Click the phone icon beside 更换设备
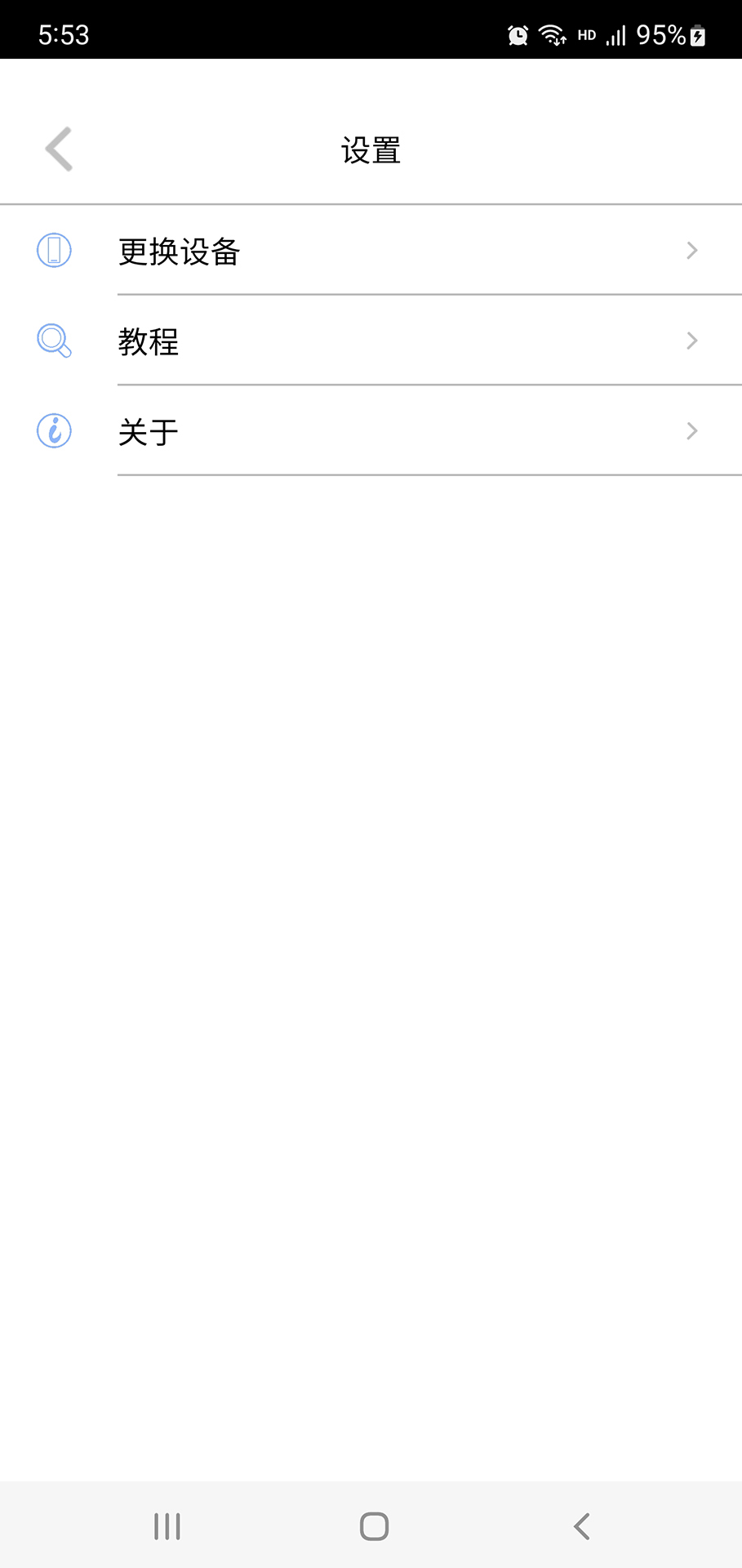Image resolution: width=742 pixels, height=1568 pixels. (53, 250)
